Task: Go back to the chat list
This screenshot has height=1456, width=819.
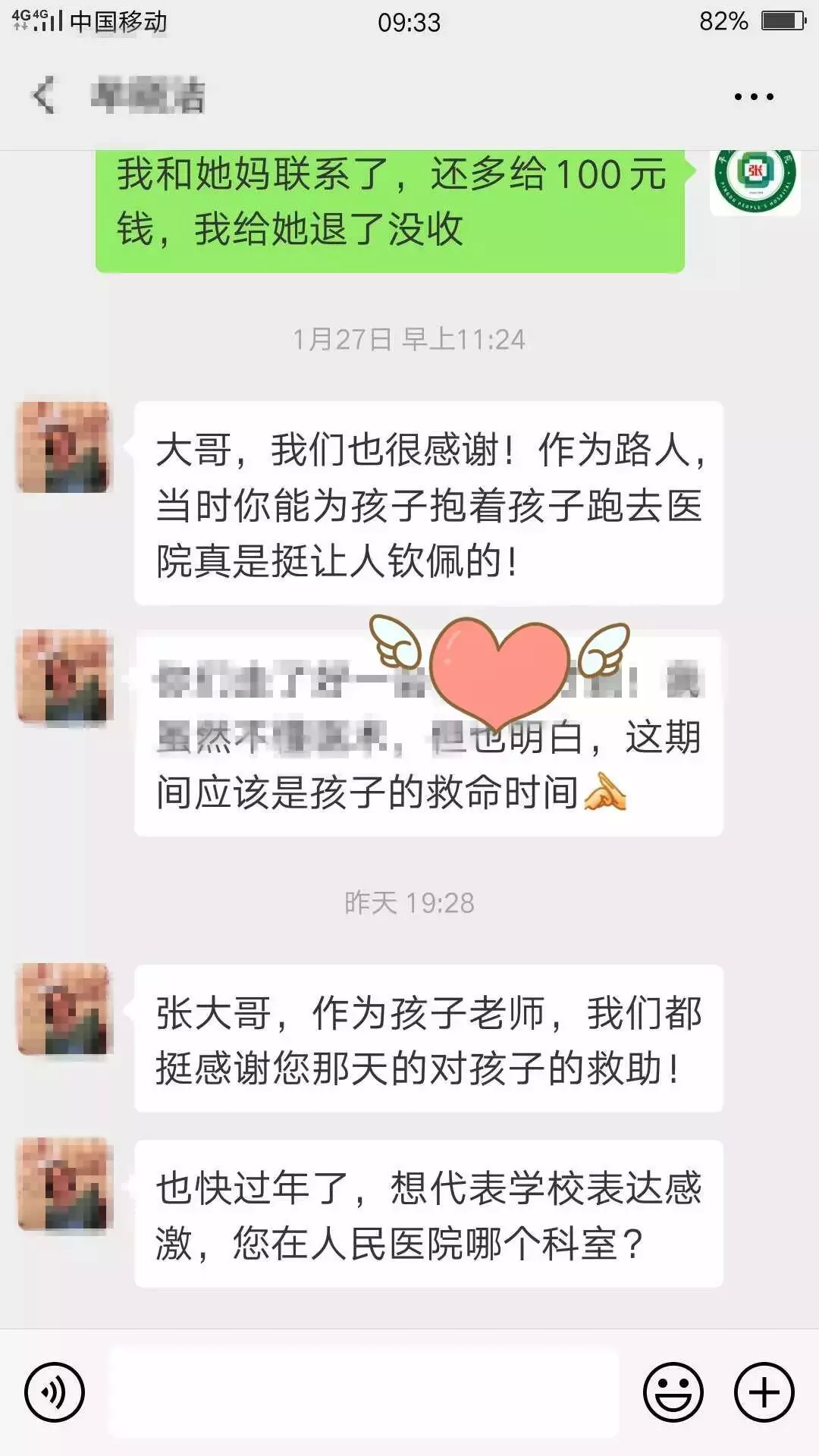Action: point(44,96)
